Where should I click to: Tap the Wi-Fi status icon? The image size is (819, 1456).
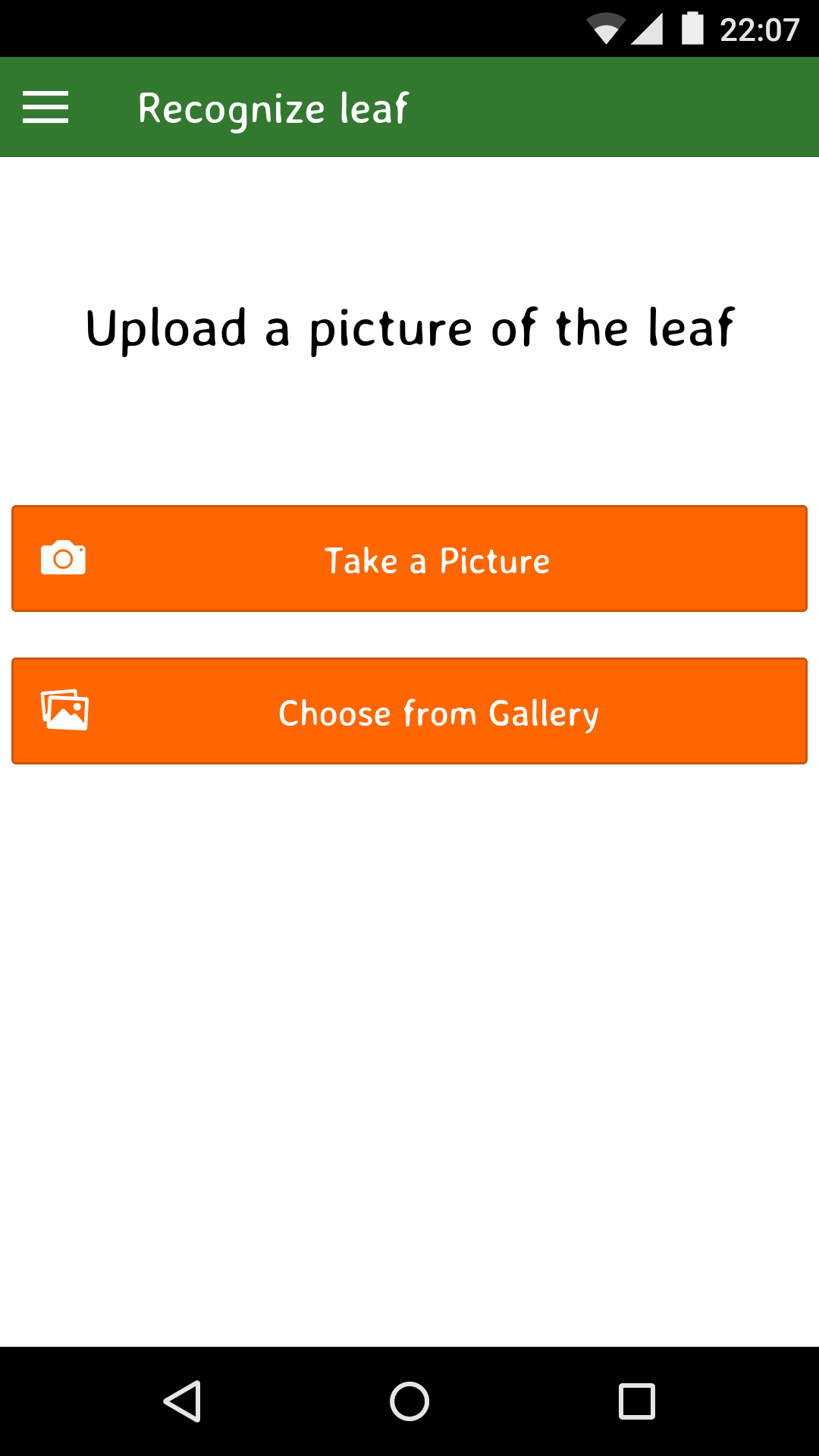(x=607, y=27)
